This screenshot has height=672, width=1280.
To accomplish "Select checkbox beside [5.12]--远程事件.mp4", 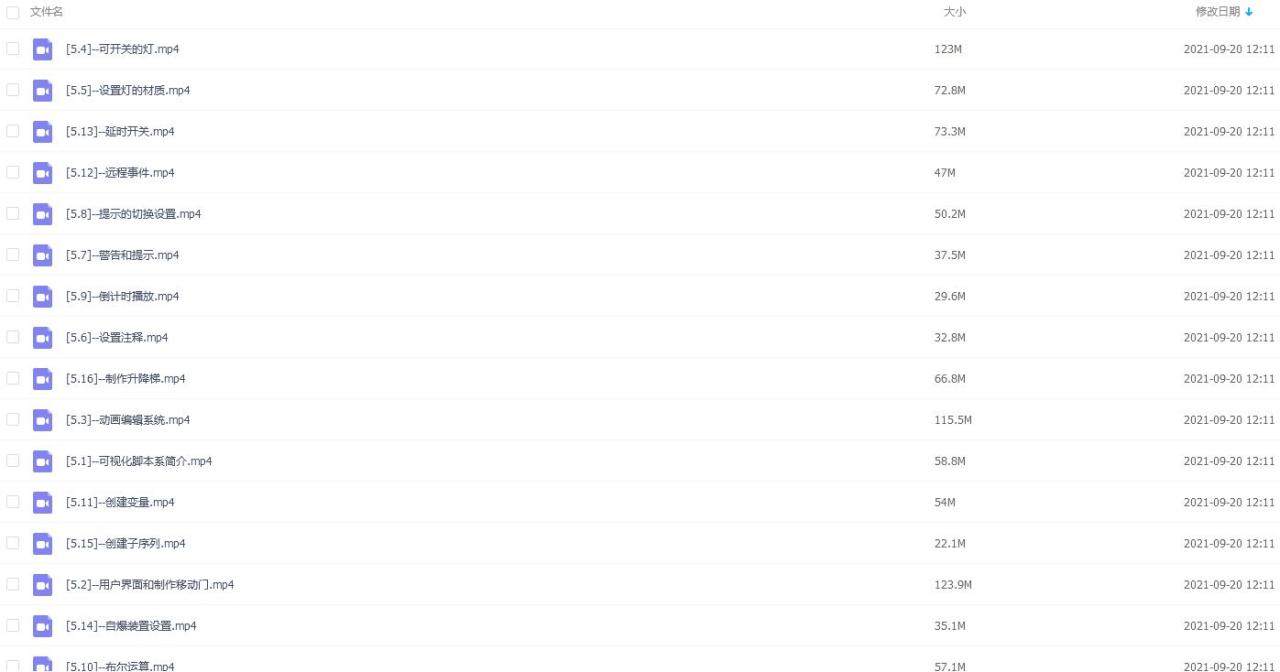I will point(12,172).
